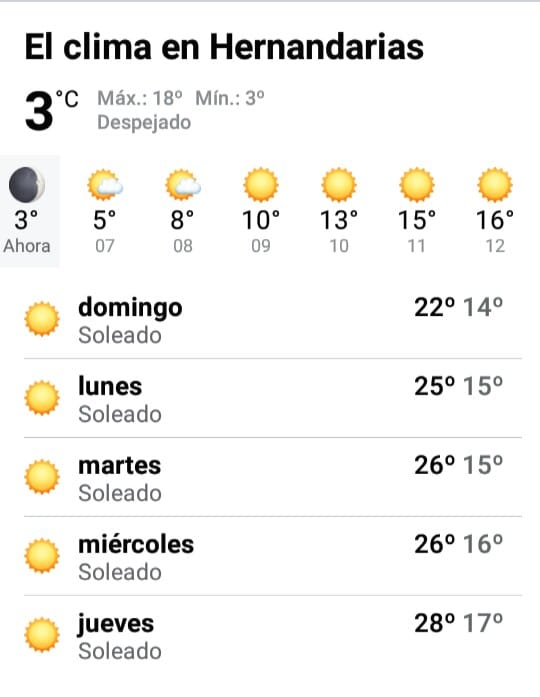The width and height of the screenshot is (540, 697).
Task: Select the 12 hour forecast
Action: [x=495, y=211]
